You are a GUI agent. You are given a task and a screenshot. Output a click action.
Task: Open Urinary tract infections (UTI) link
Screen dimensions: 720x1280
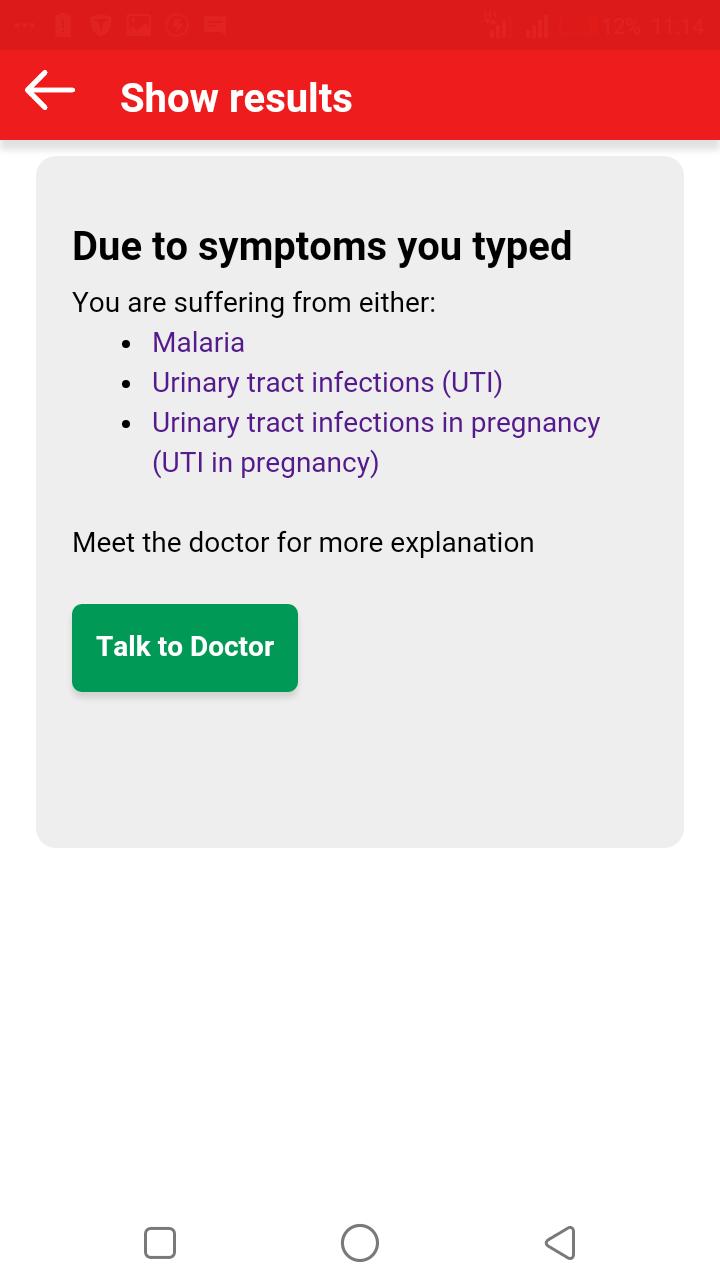(327, 383)
